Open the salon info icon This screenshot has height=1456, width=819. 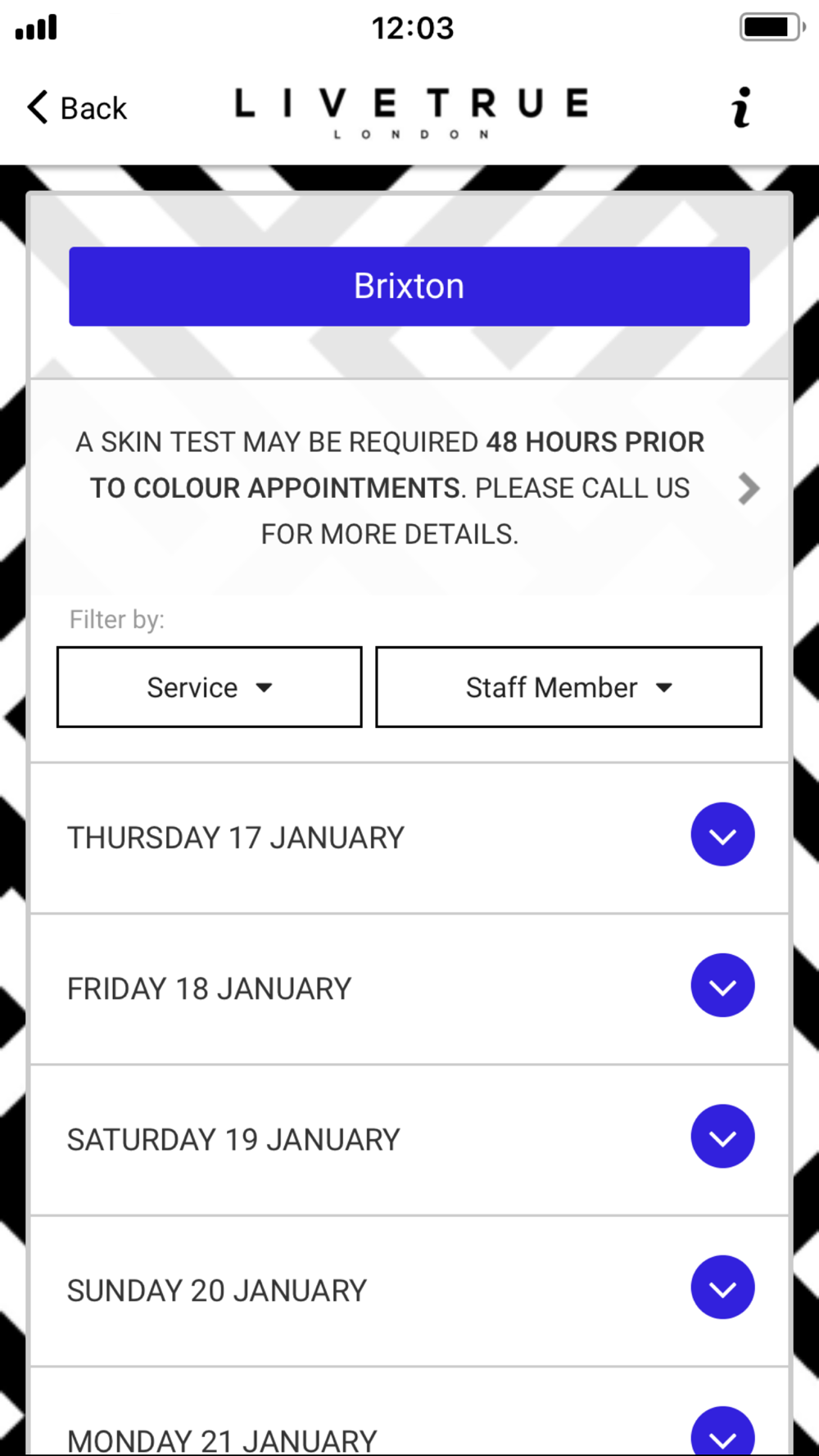click(741, 108)
